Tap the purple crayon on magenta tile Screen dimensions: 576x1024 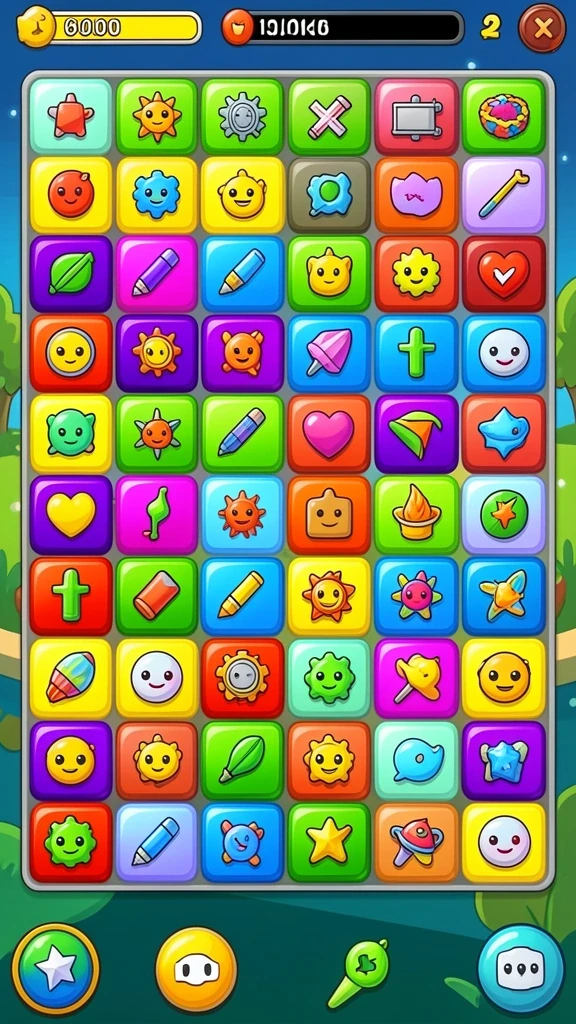157,273
